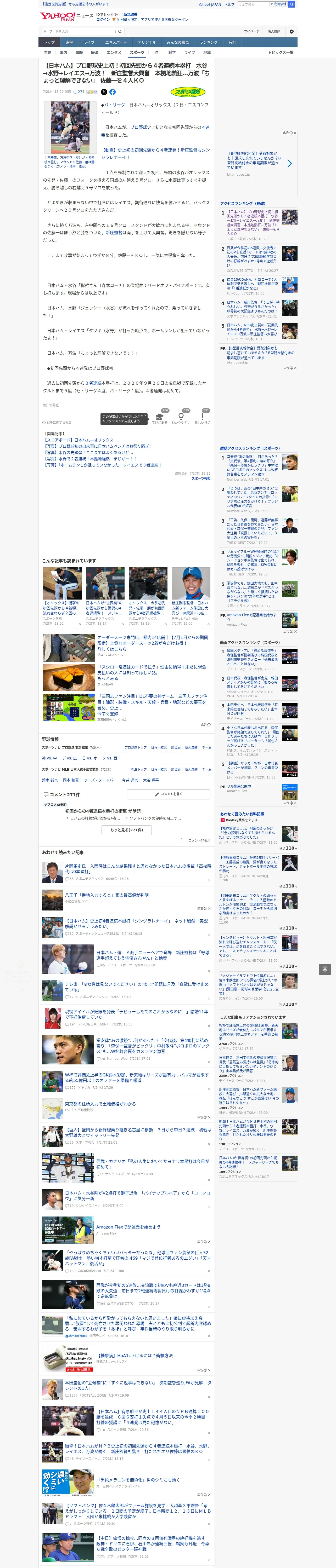Image resolution: width=336 pixels, height=1568 pixels.
Task: Check the コメント非表示 checkbox
Action: pyautogui.click(x=183, y=841)
